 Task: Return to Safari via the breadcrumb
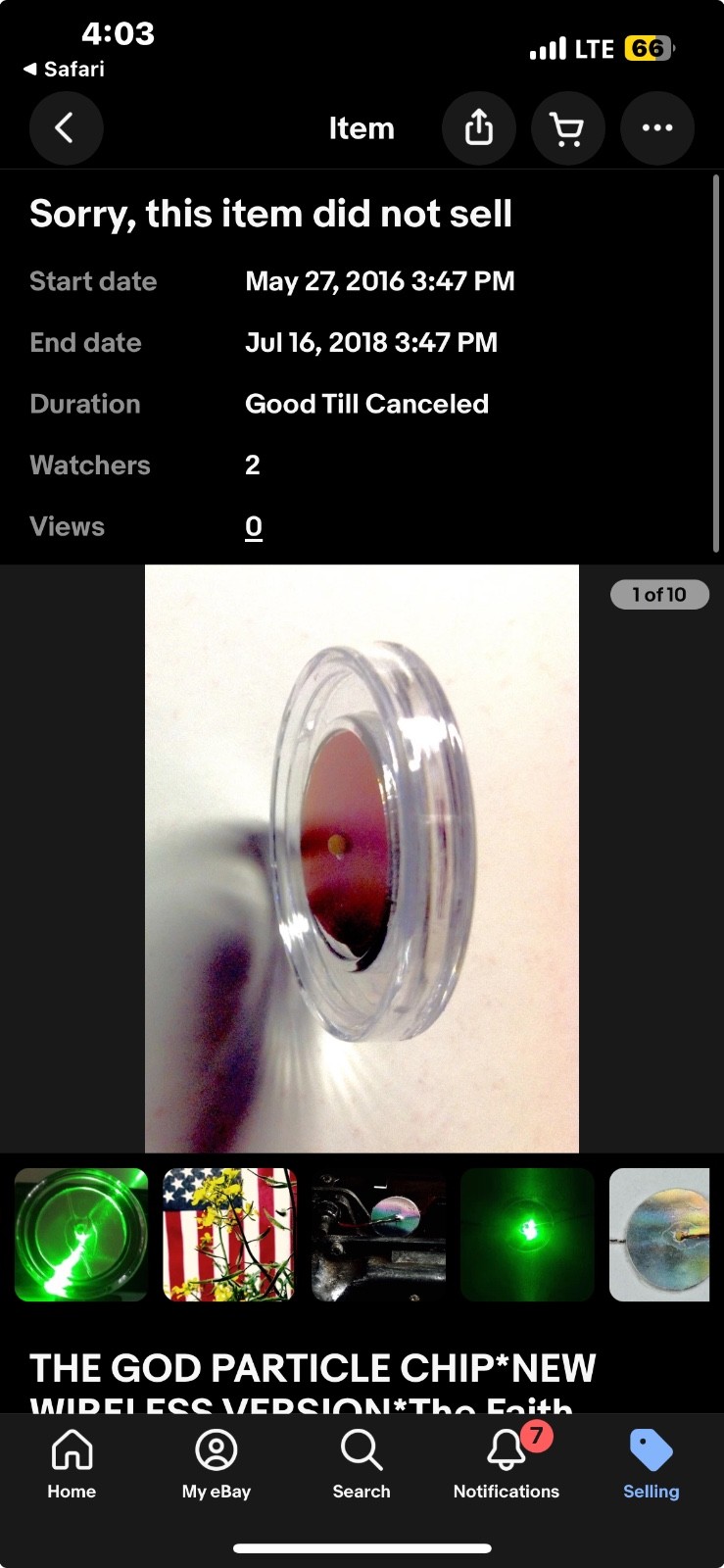pyautogui.click(x=64, y=69)
